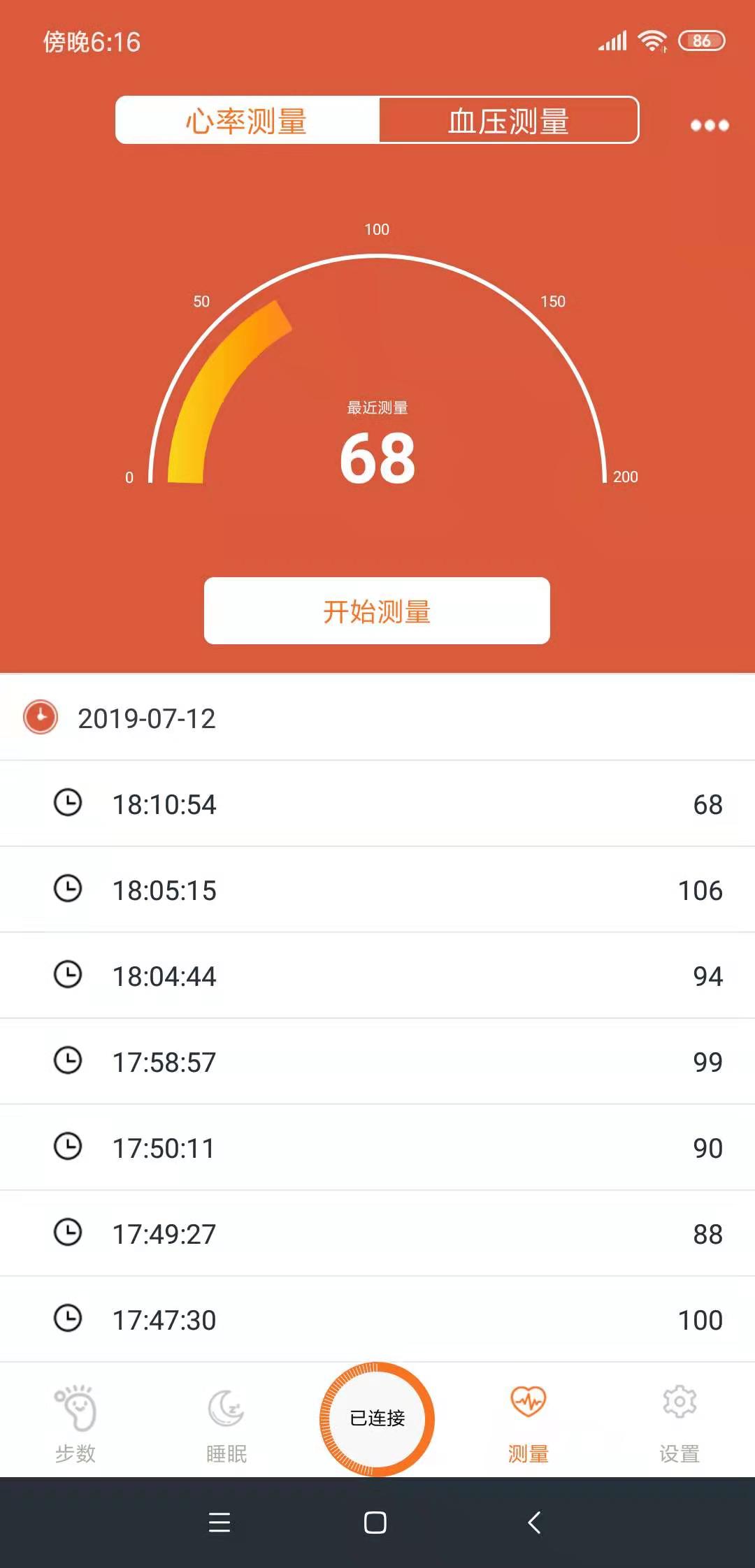
Task: Go back with system back button
Action: pyautogui.click(x=534, y=1523)
